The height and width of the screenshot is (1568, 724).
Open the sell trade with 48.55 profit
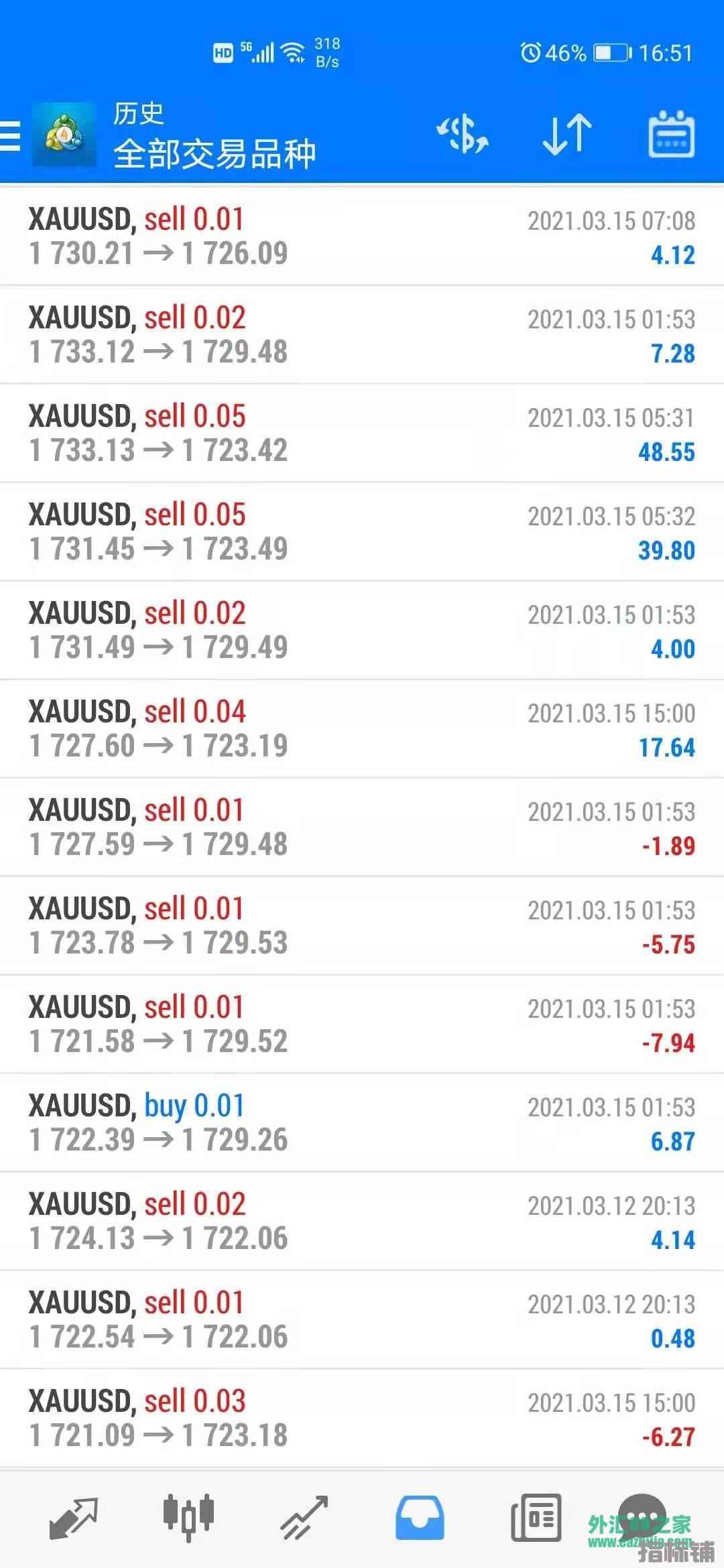pos(362,434)
